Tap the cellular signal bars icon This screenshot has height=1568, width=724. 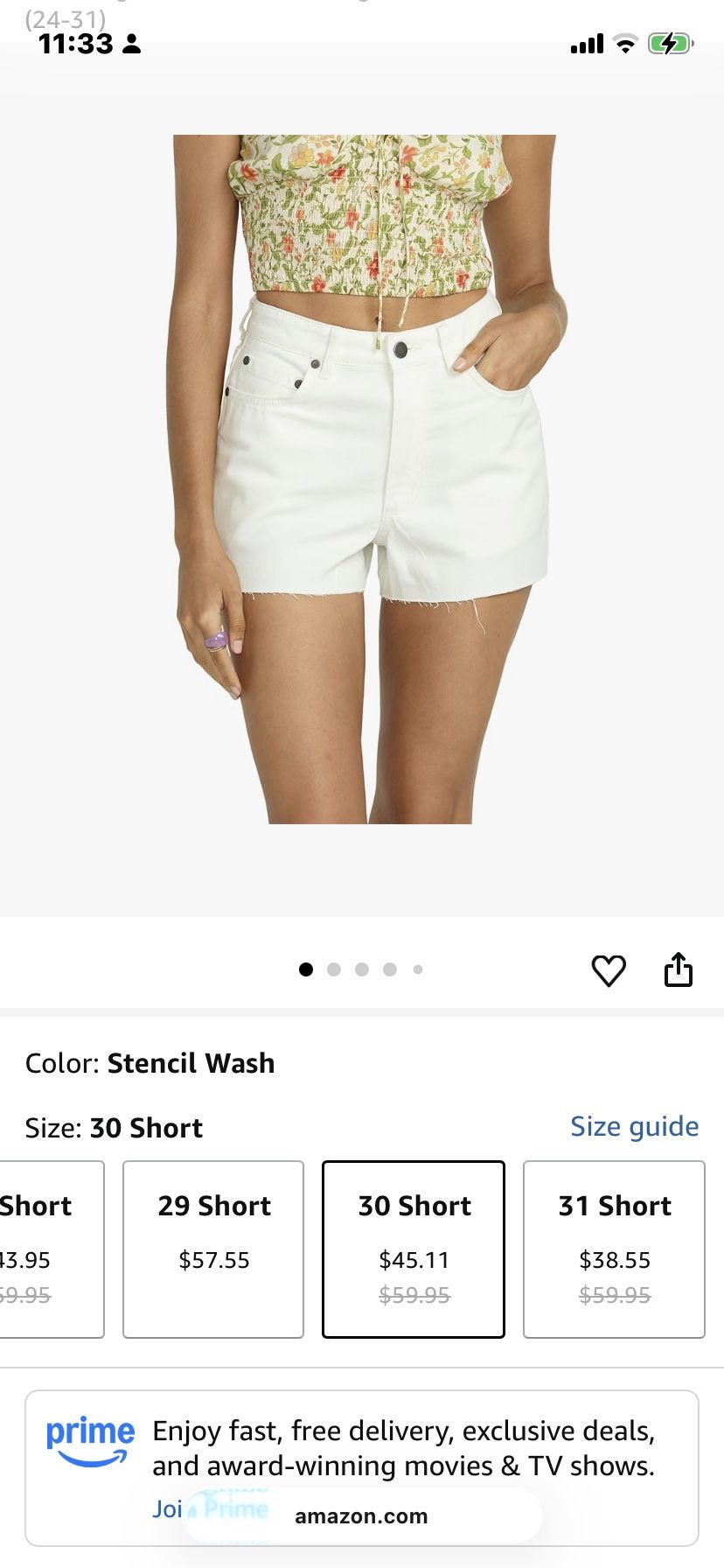pyautogui.click(x=586, y=43)
